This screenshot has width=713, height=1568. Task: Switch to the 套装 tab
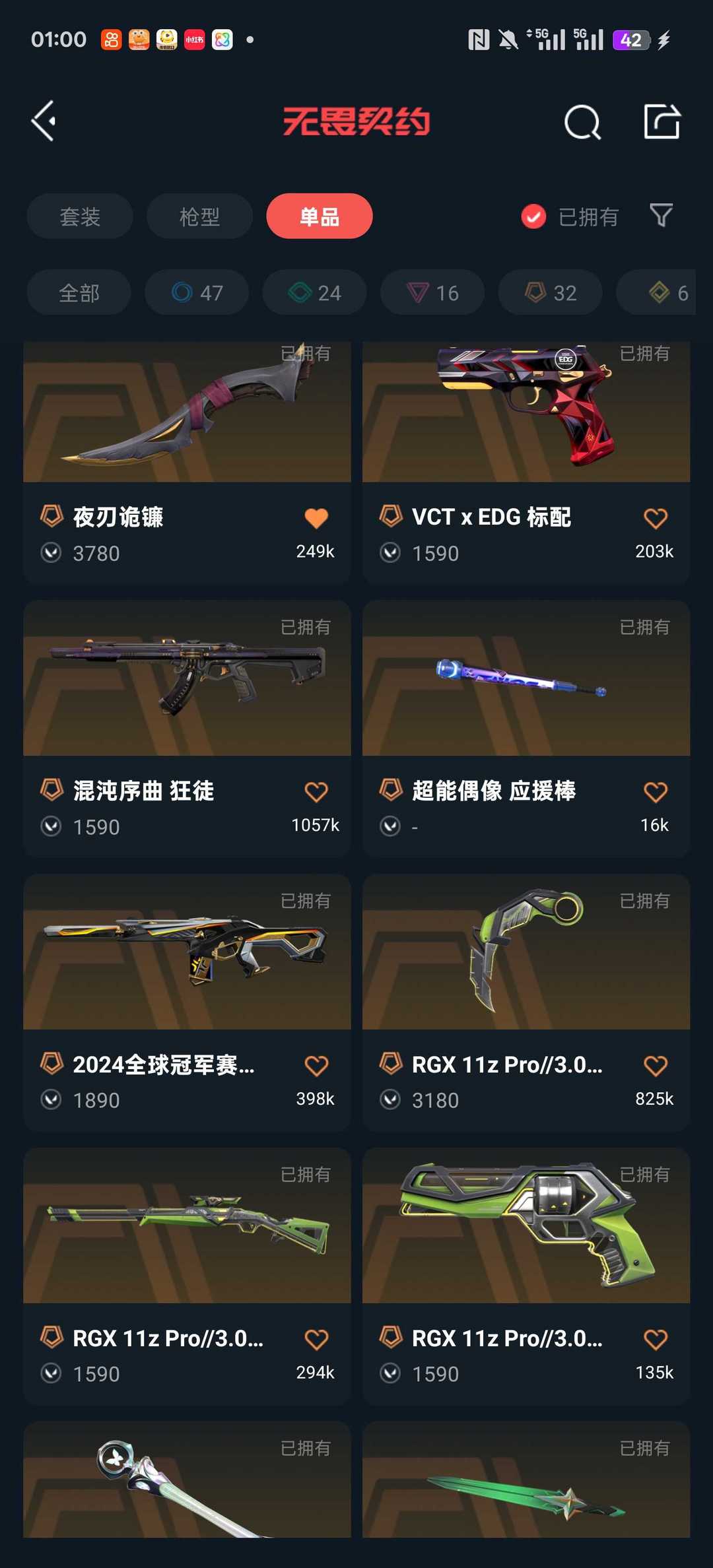[x=80, y=216]
